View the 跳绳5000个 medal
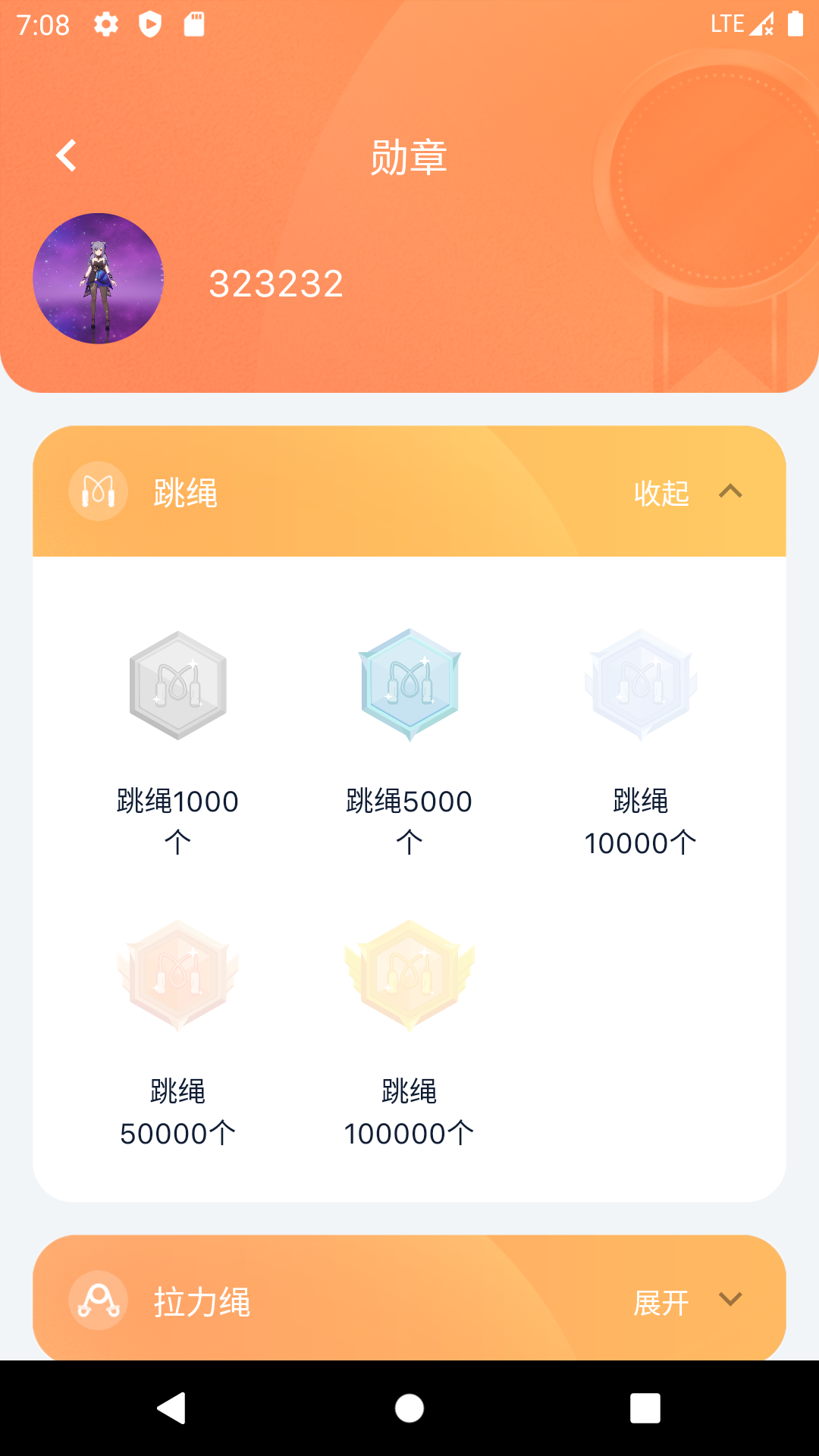 409,686
